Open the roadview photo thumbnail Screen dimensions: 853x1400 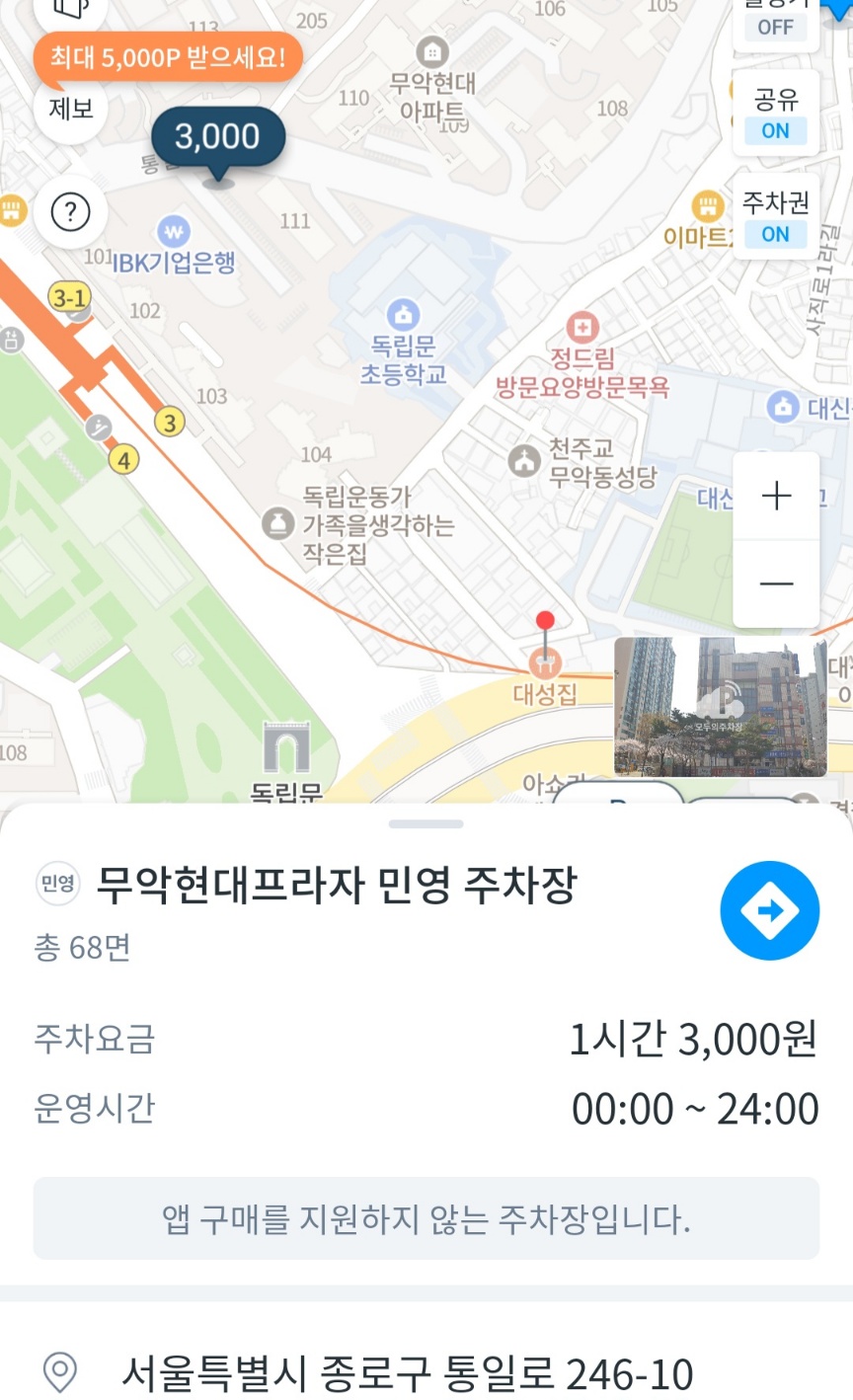pyautogui.click(x=720, y=707)
